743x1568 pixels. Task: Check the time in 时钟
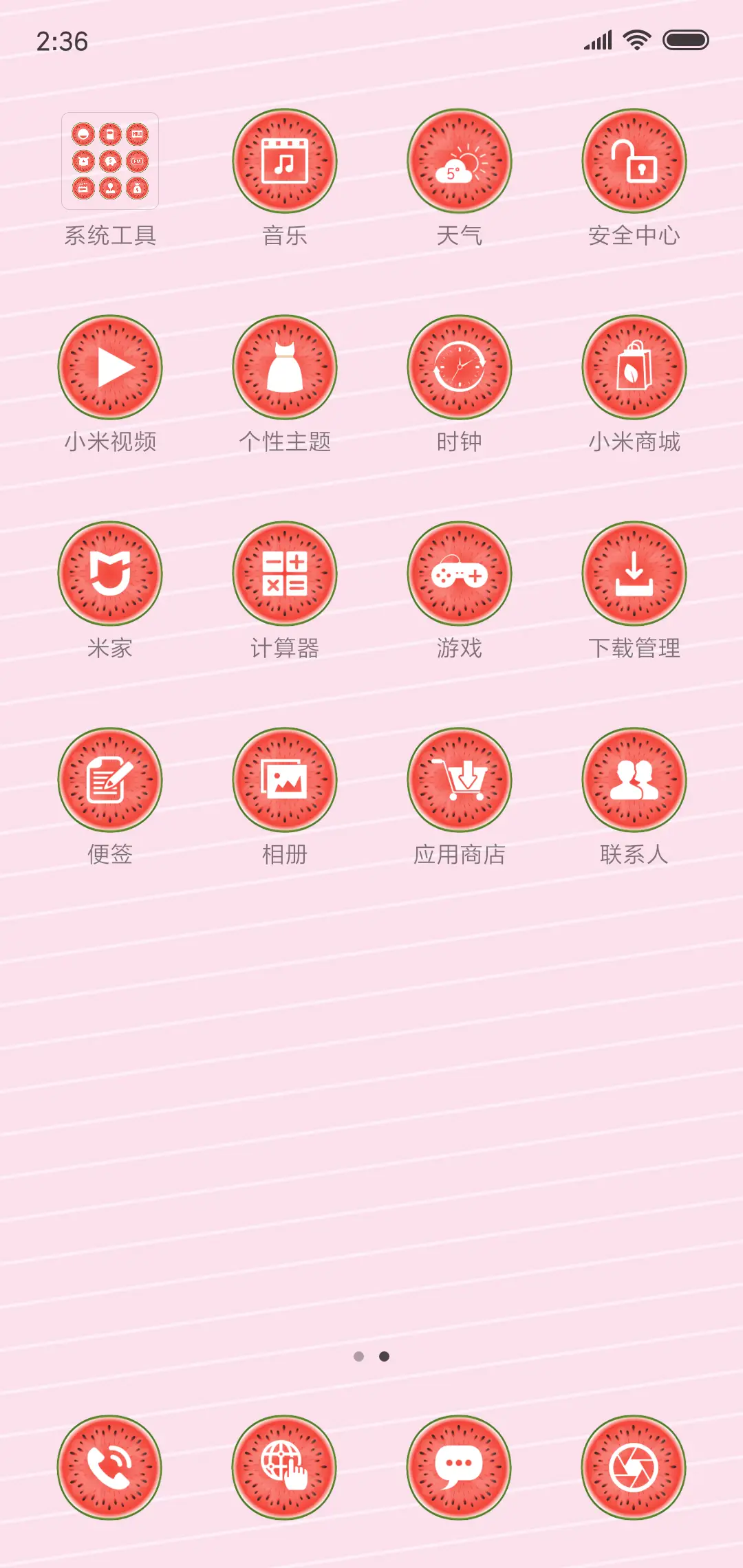point(459,368)
